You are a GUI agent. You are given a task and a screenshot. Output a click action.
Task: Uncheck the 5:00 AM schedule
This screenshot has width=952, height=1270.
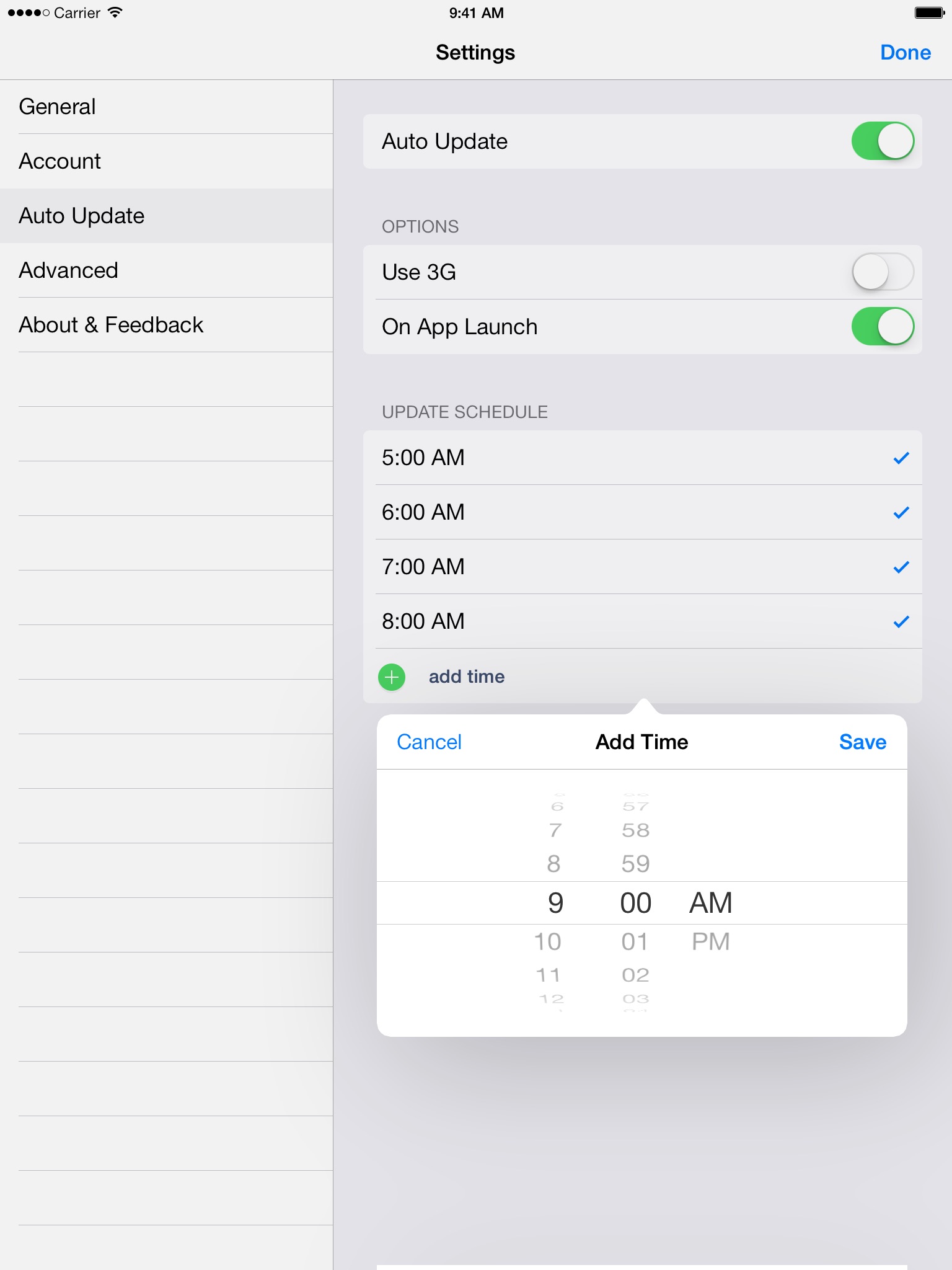[643, 458]
